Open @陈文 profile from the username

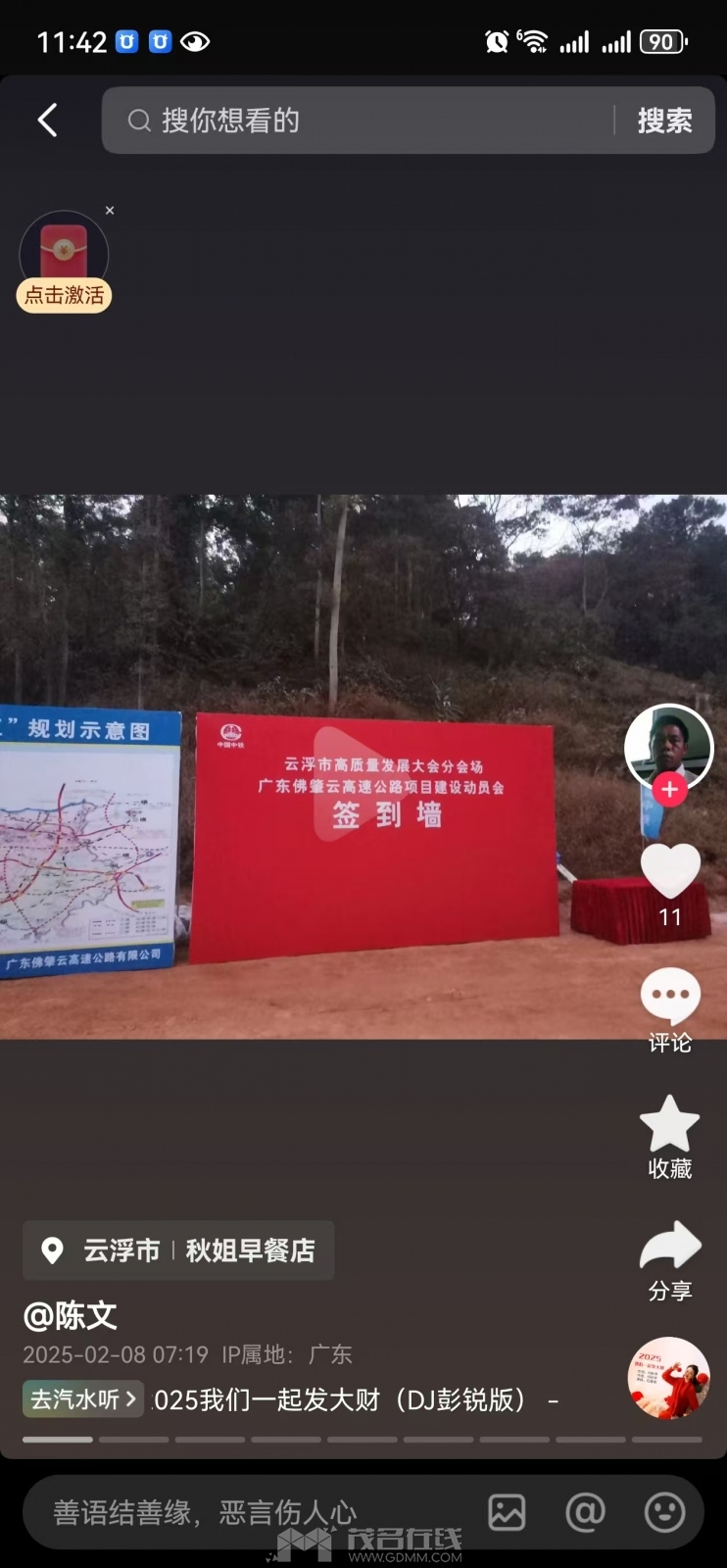point(71,1315)
